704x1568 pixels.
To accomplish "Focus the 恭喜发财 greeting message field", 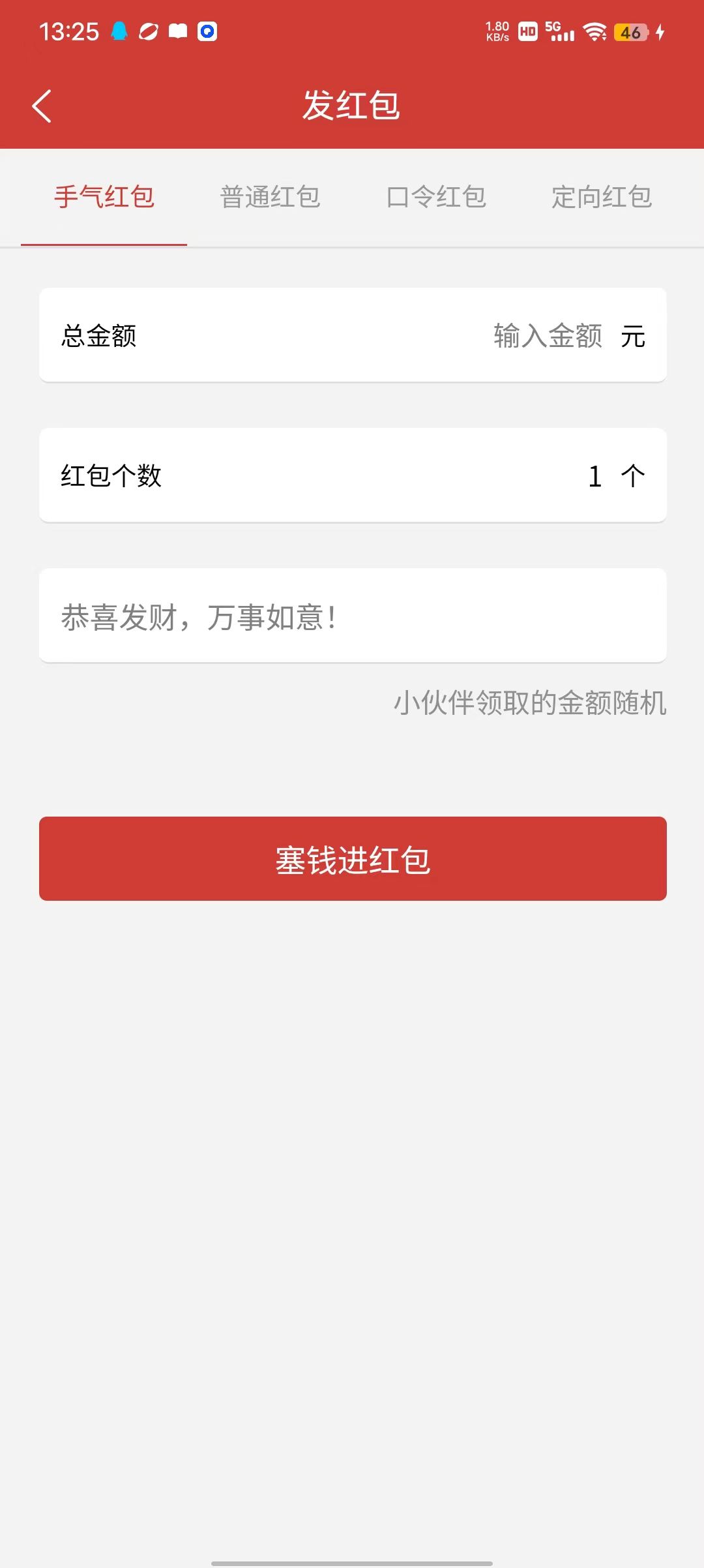I will pyautogui.click(x=353, y=616).
